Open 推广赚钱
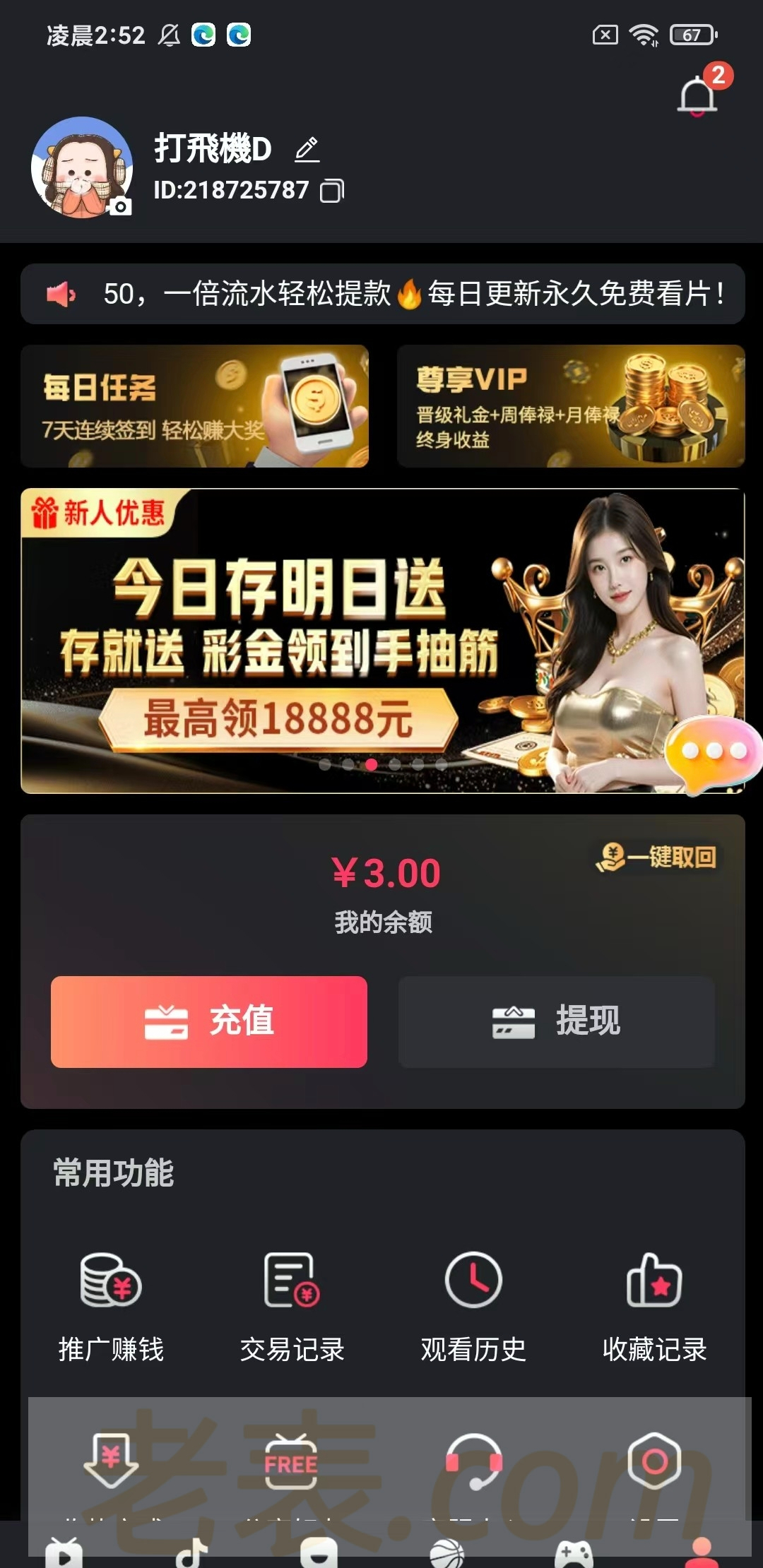The image size is (763, 1568). pos(111,1307)
